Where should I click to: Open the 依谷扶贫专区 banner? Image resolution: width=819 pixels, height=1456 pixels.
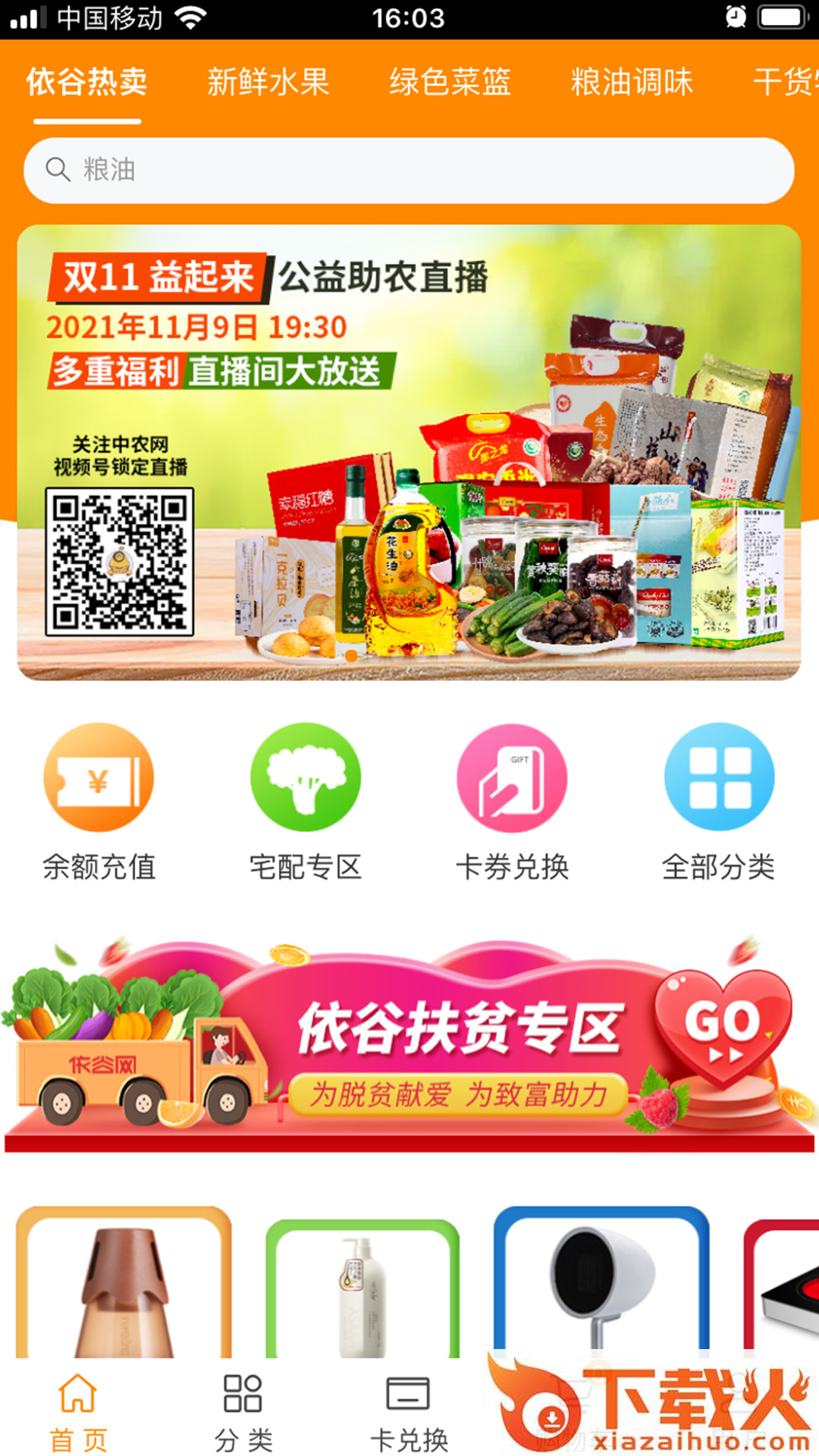point(409,1048)
